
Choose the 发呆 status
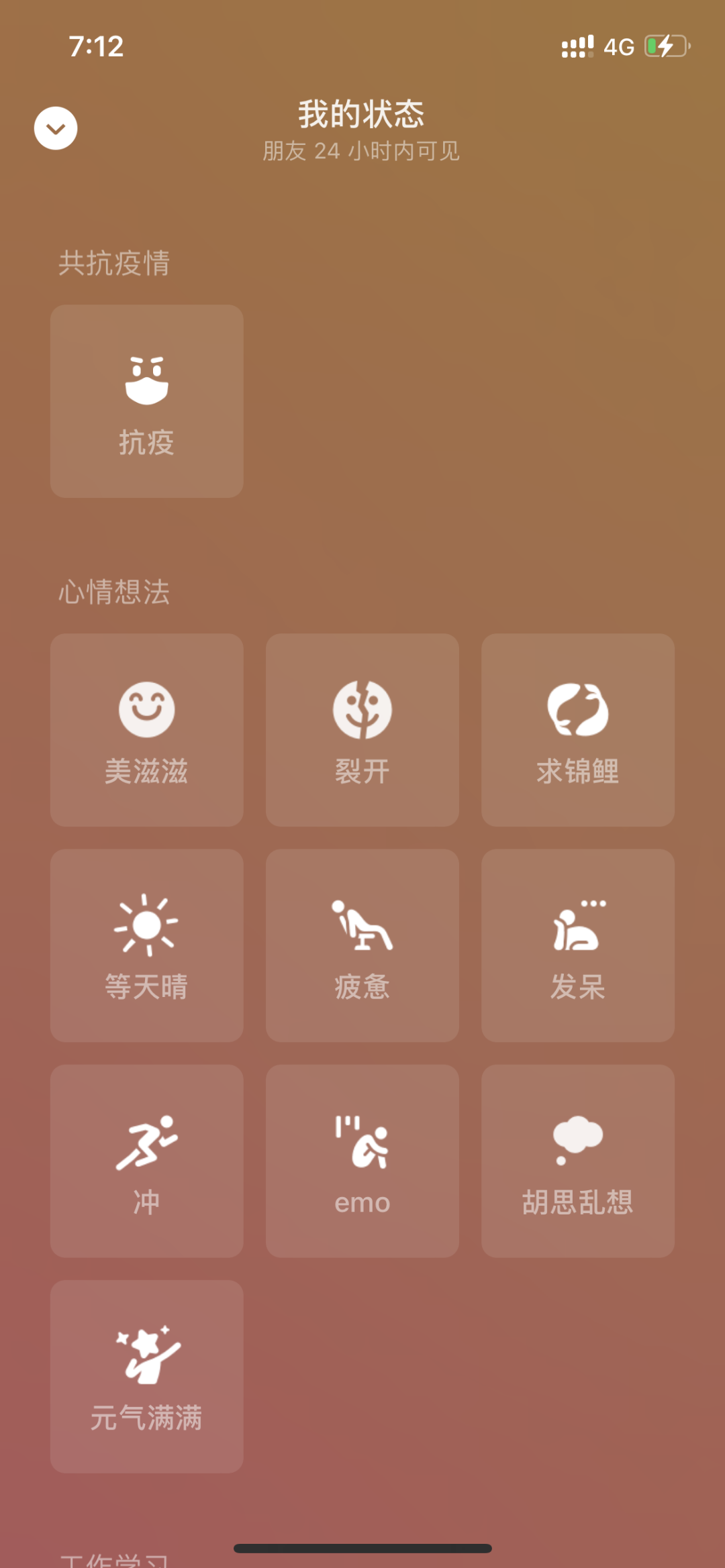tap(577, 945)
